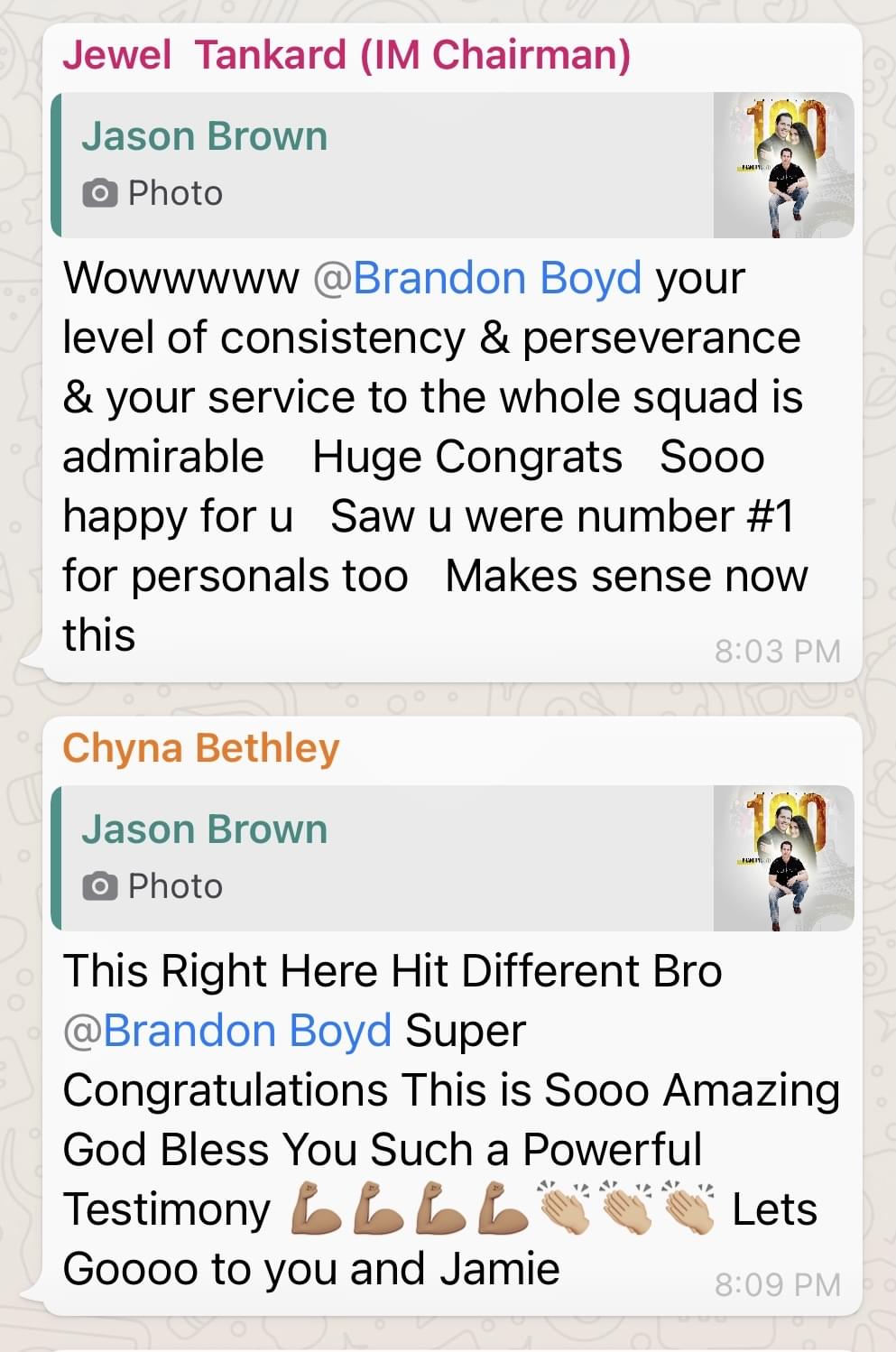Open Chyna Bethley's sender name

(x=201, y=748)
